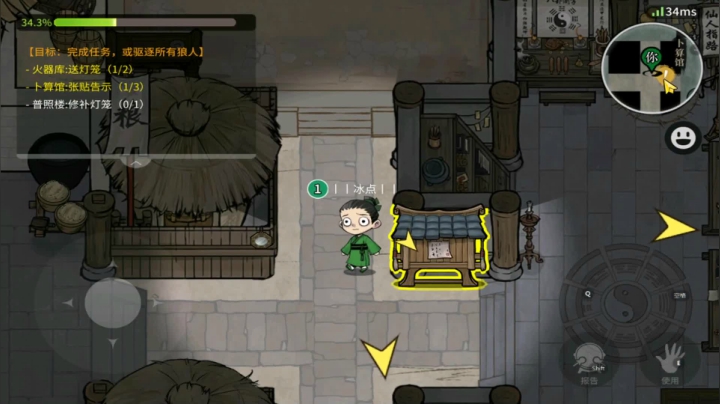Tap the 报告 (report) button

click(x=588, y=362)
